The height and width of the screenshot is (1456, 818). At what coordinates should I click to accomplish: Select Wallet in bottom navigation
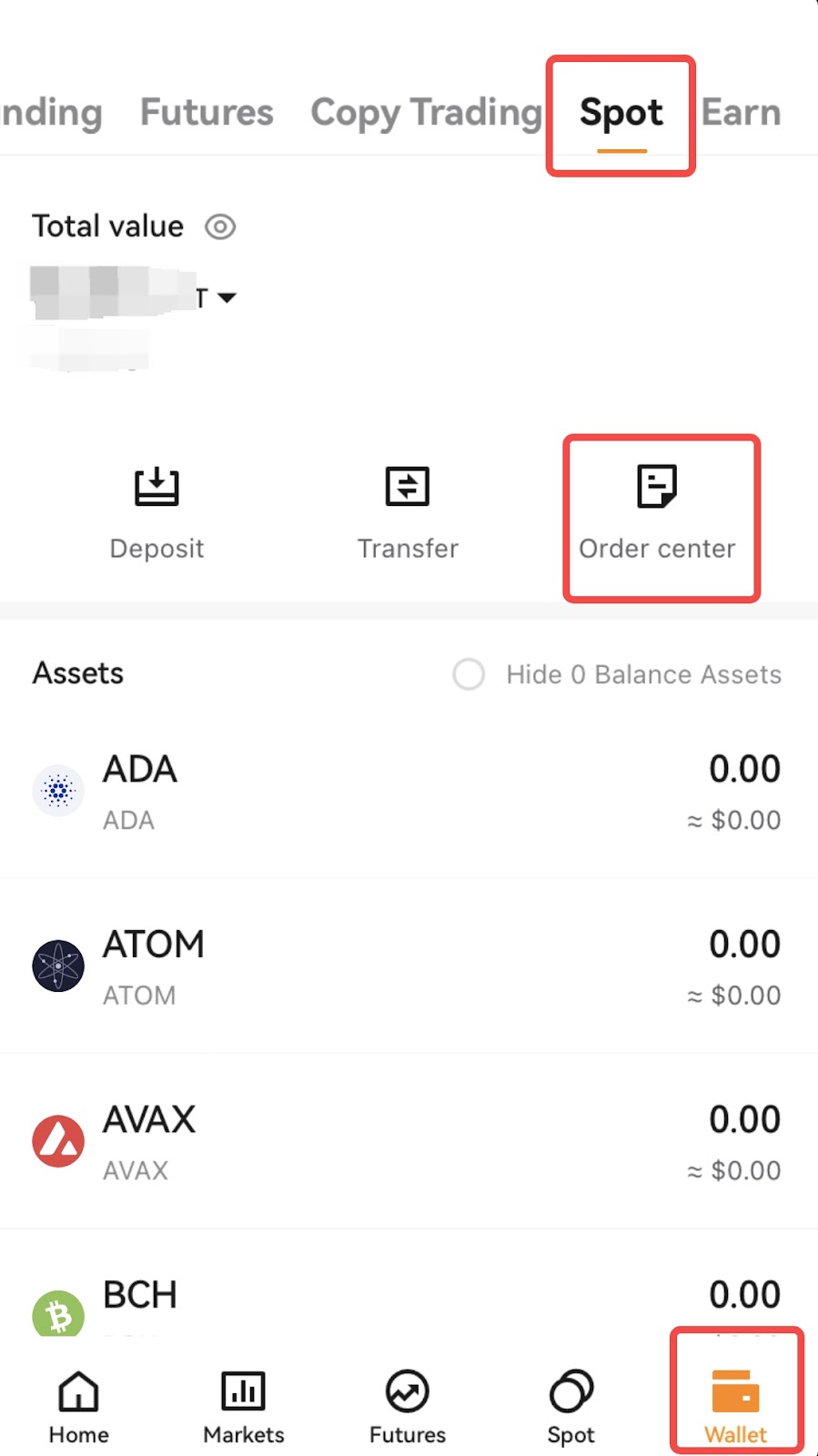pos(735,1407)
